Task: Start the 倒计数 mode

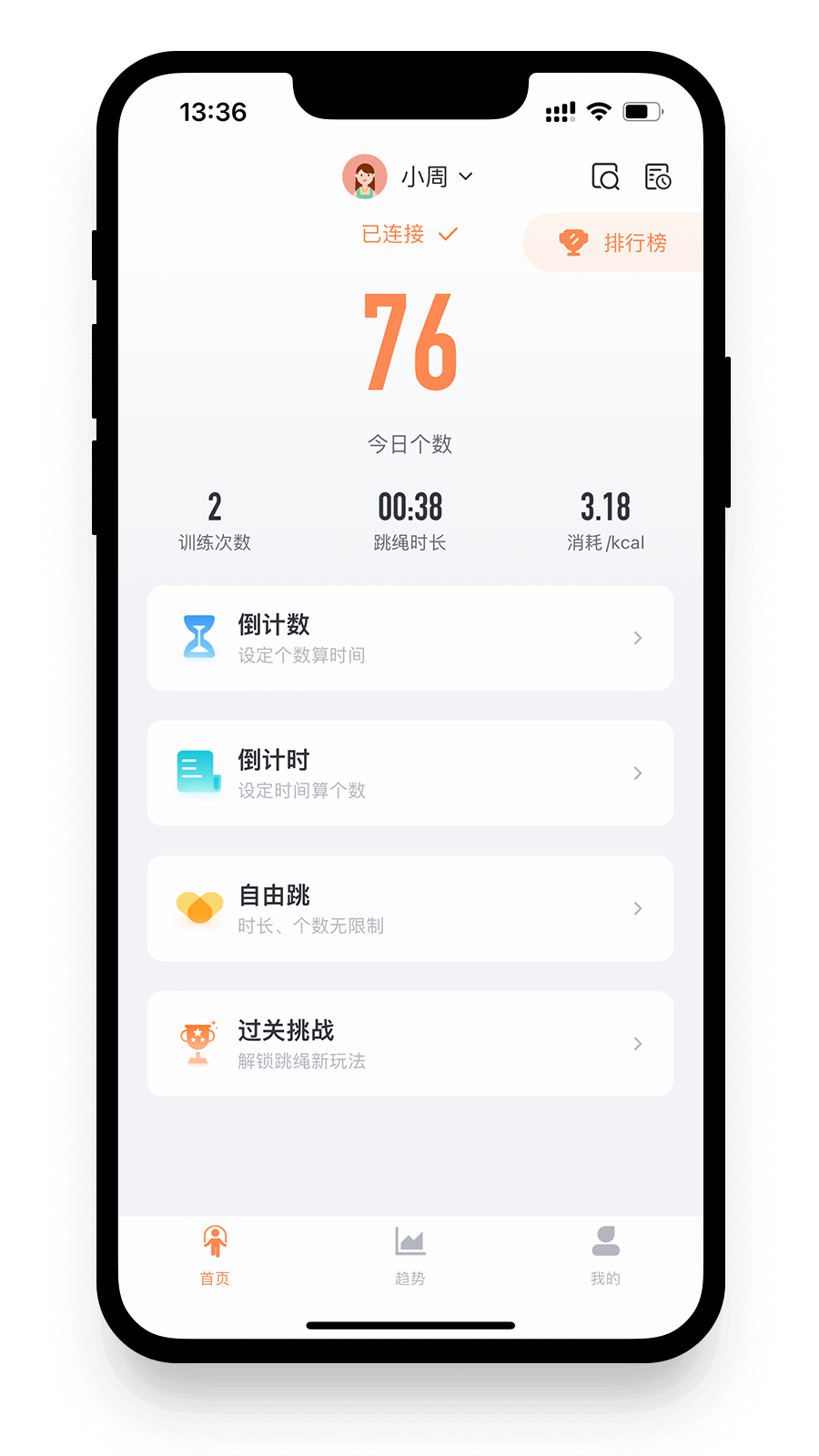Action: tap(410, 638)
